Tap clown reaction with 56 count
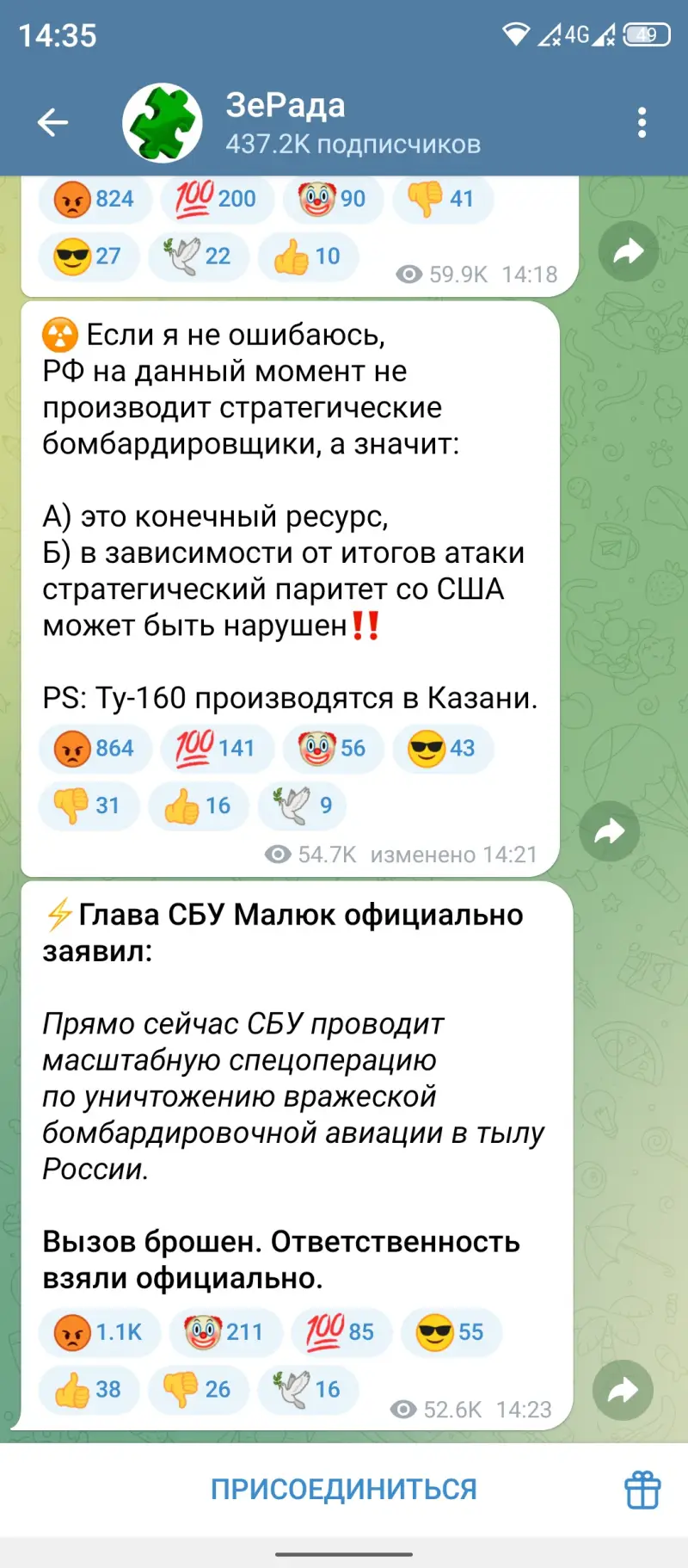The width and height of the screenshot is (688, 1568). point(333,749)
